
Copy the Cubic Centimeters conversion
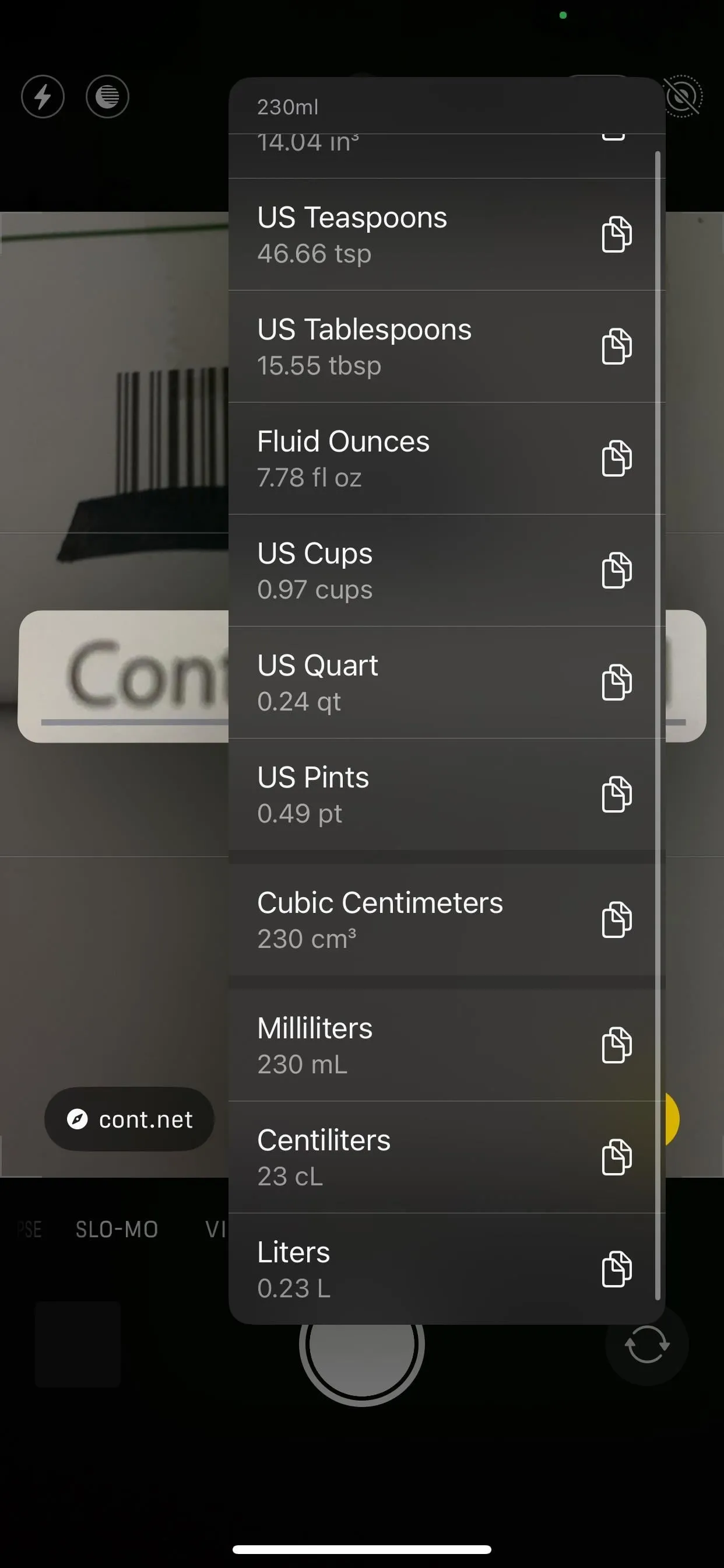[616, 919]
